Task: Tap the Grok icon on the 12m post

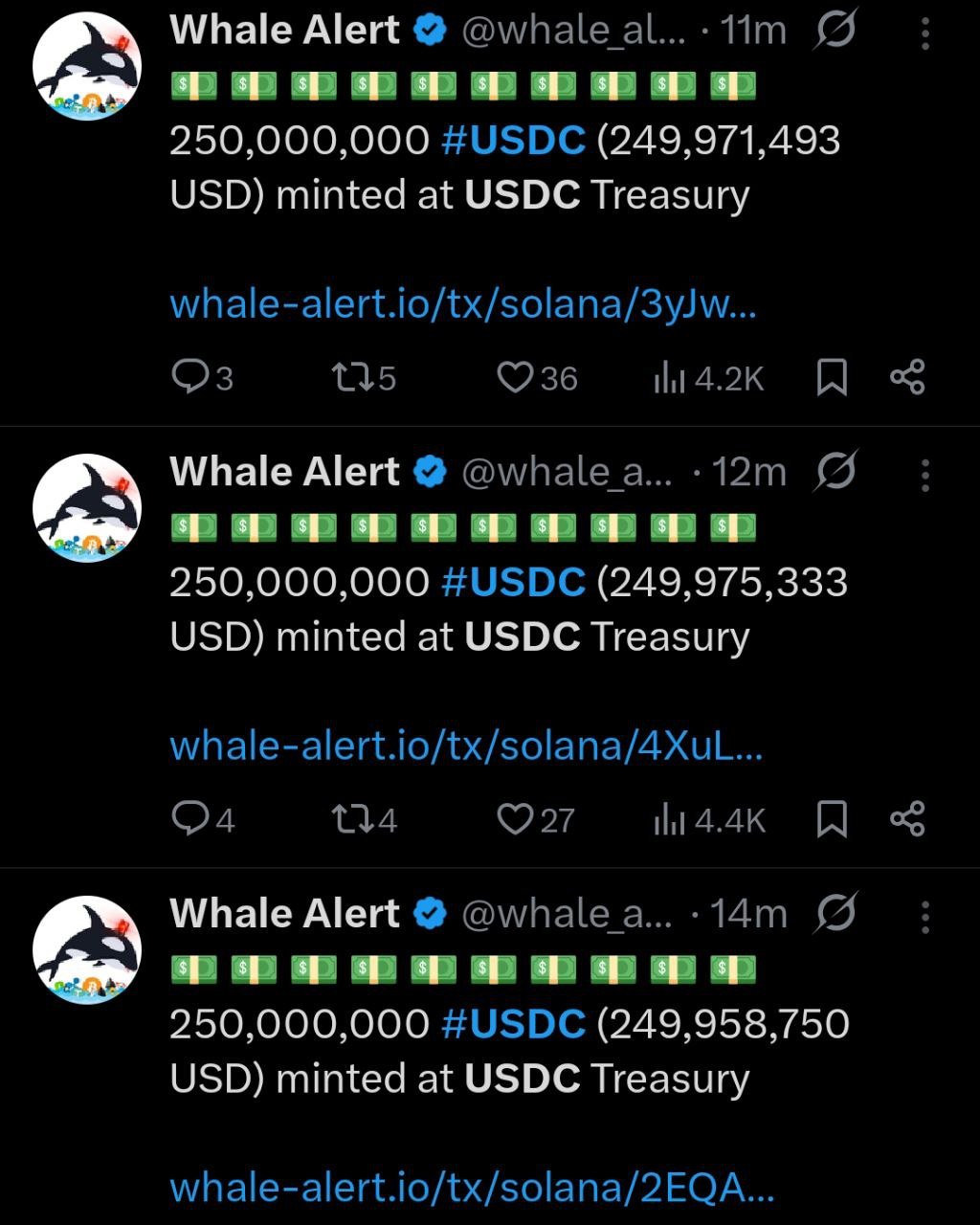Action: [x=835, y=473]
